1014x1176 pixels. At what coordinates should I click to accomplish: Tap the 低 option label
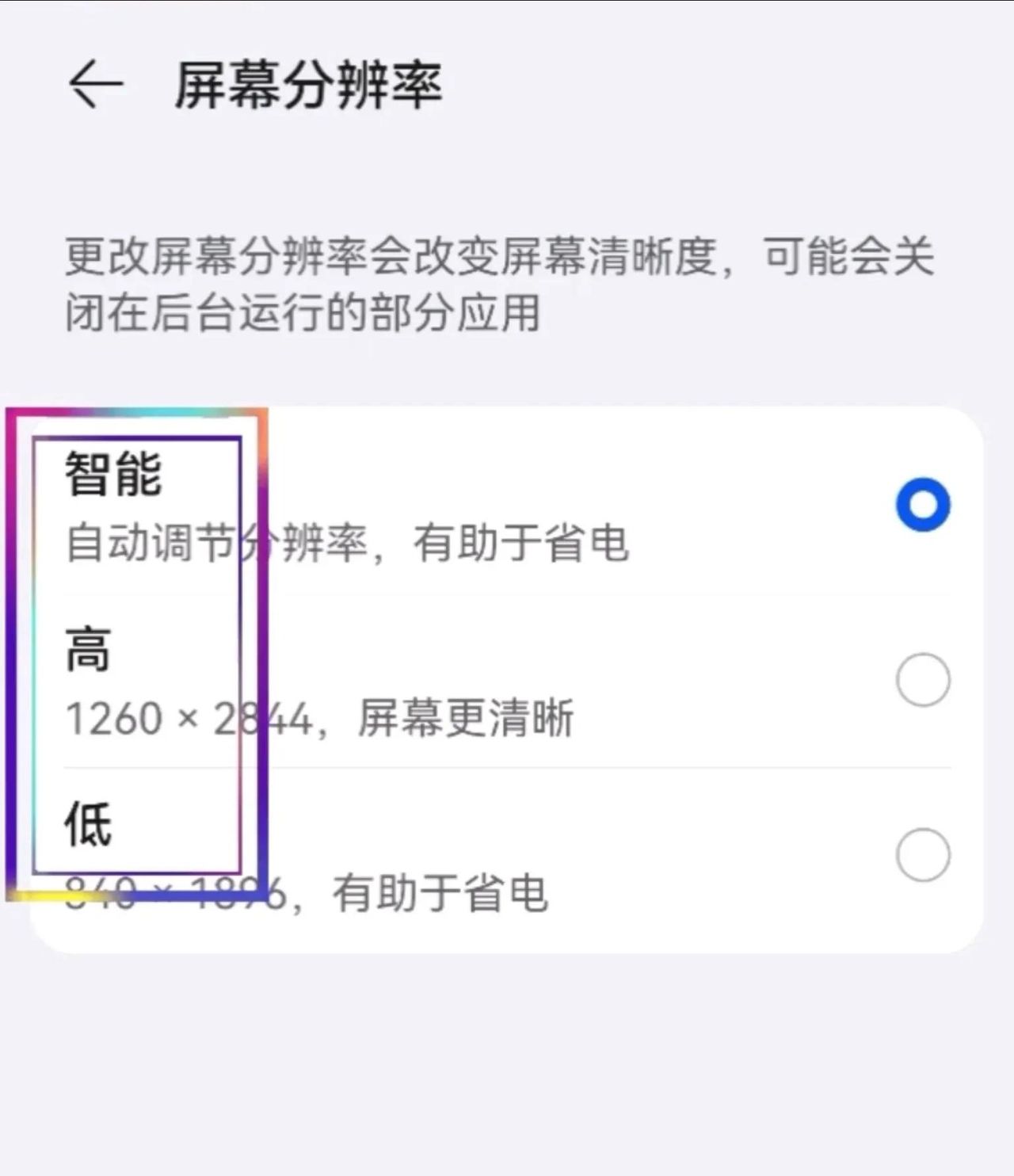click(x=87, y=824)
